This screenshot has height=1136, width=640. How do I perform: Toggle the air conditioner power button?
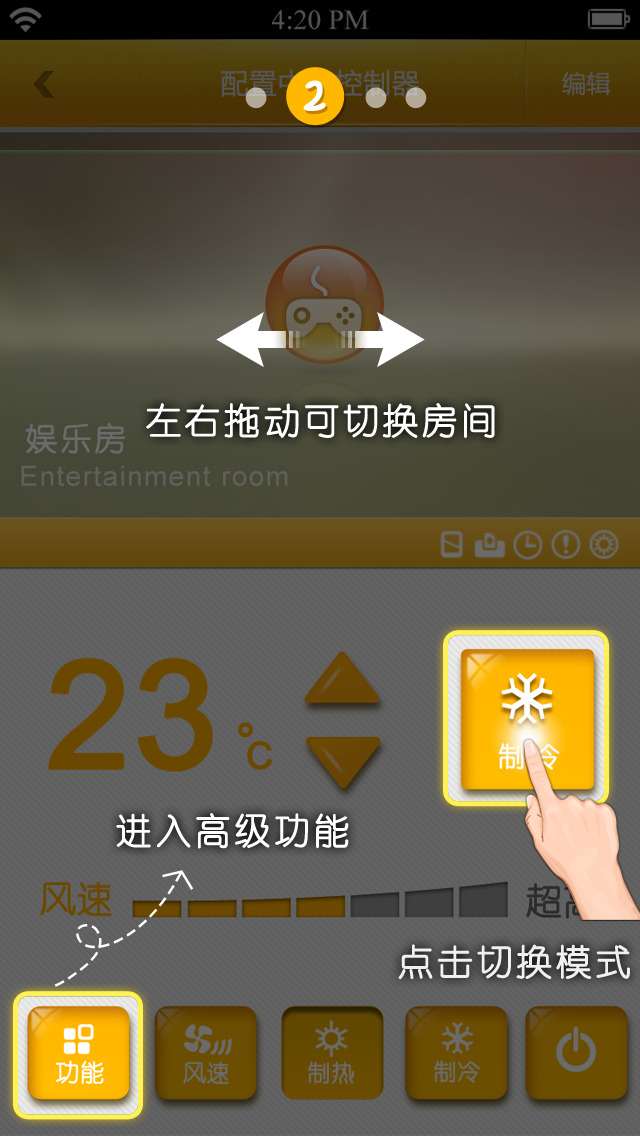[x=576, y=1054]
